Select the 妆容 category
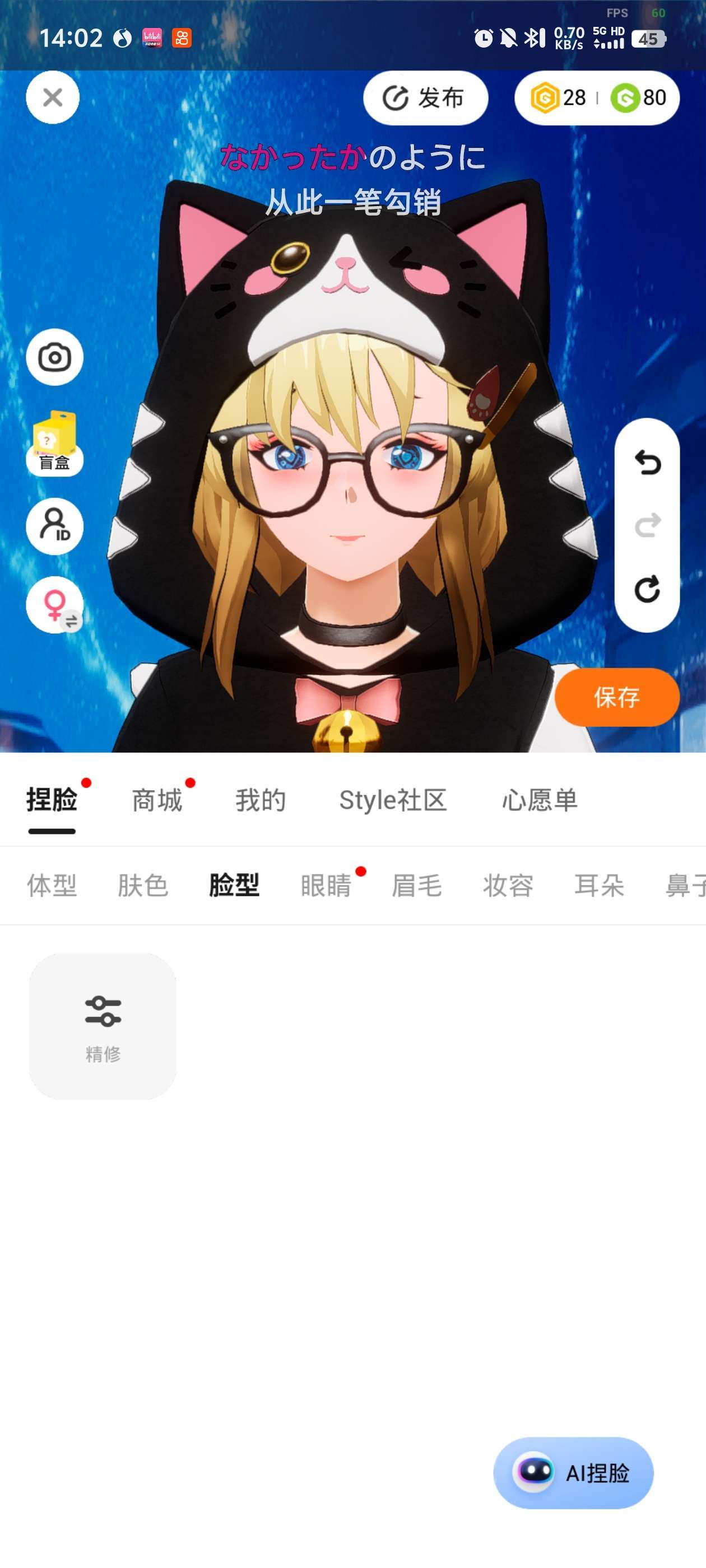The height and width of the screenshot is (1568, 706). tap(508, 885)
